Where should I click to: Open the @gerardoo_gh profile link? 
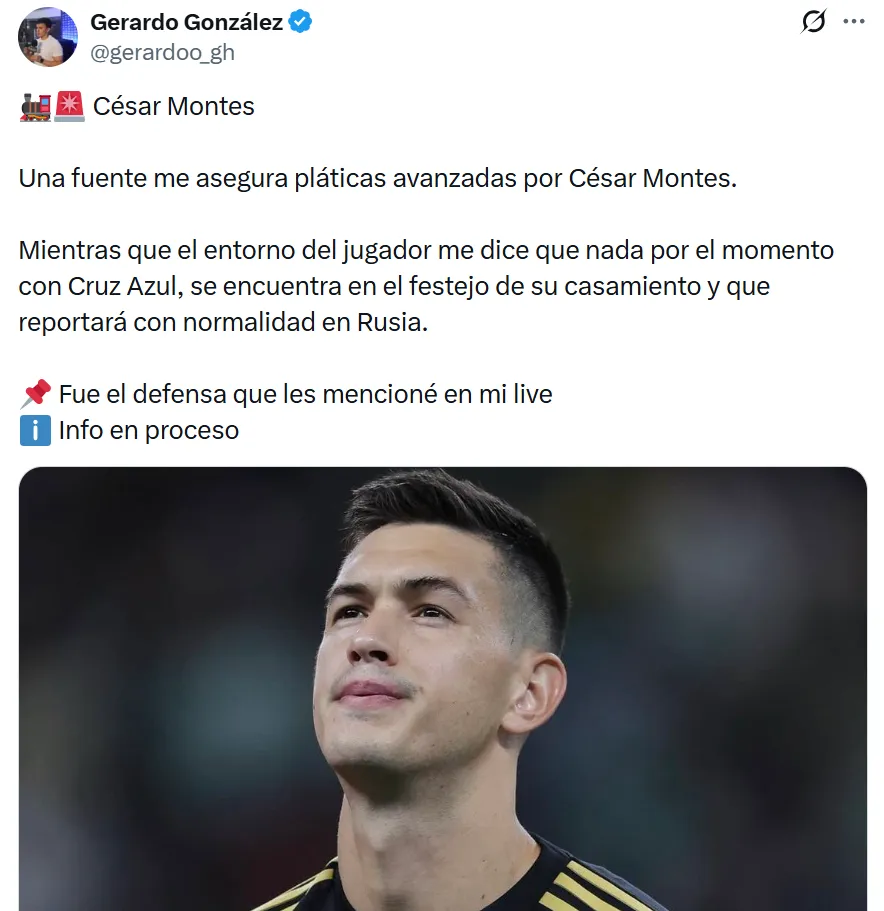point(162,53)
